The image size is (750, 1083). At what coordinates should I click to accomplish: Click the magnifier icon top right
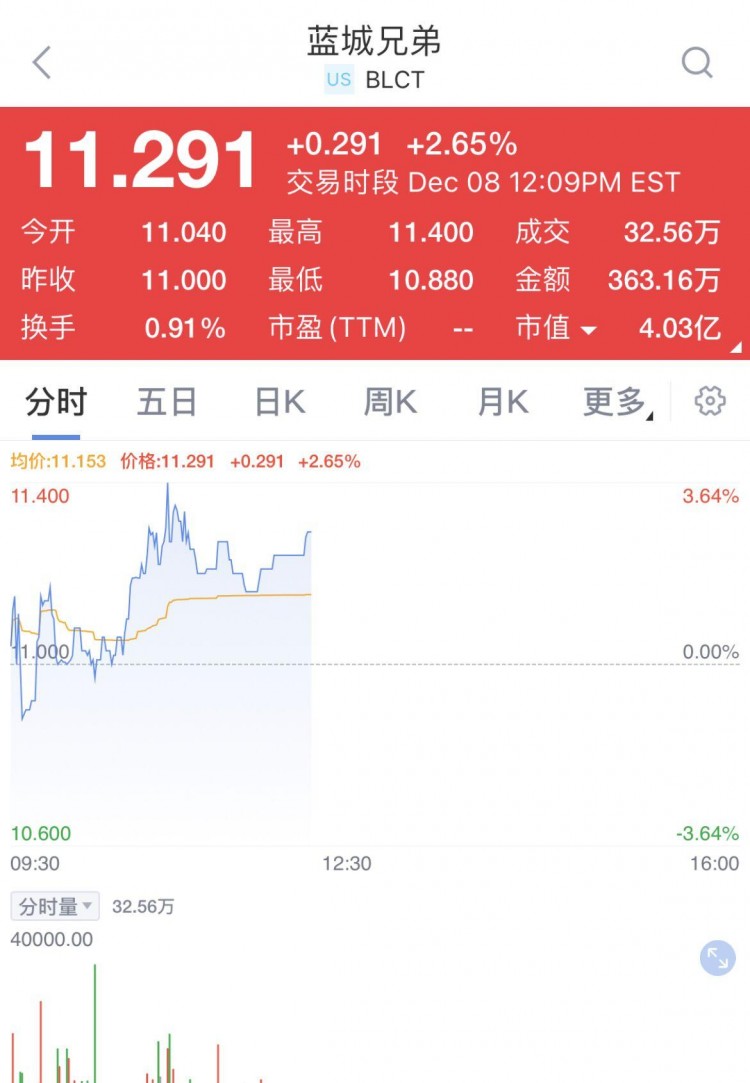[x=697, y=62]
